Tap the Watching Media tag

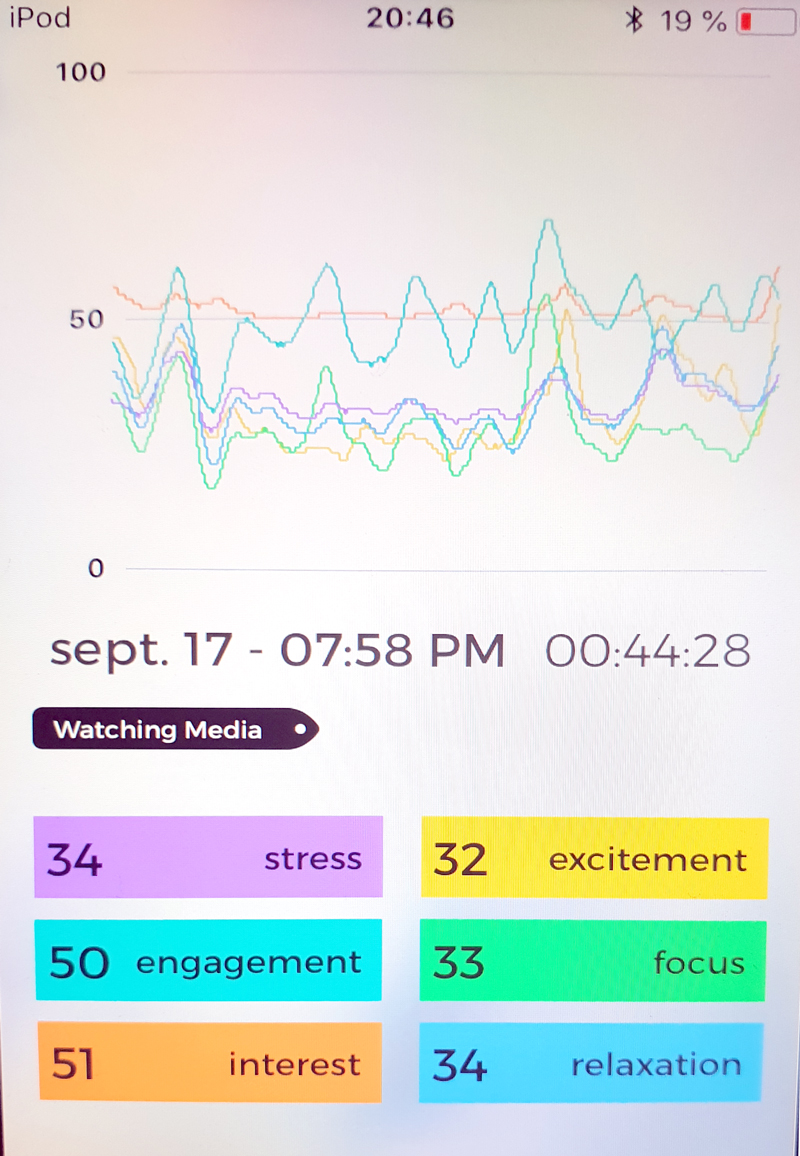pyautogui.click(x=174, y=729)
